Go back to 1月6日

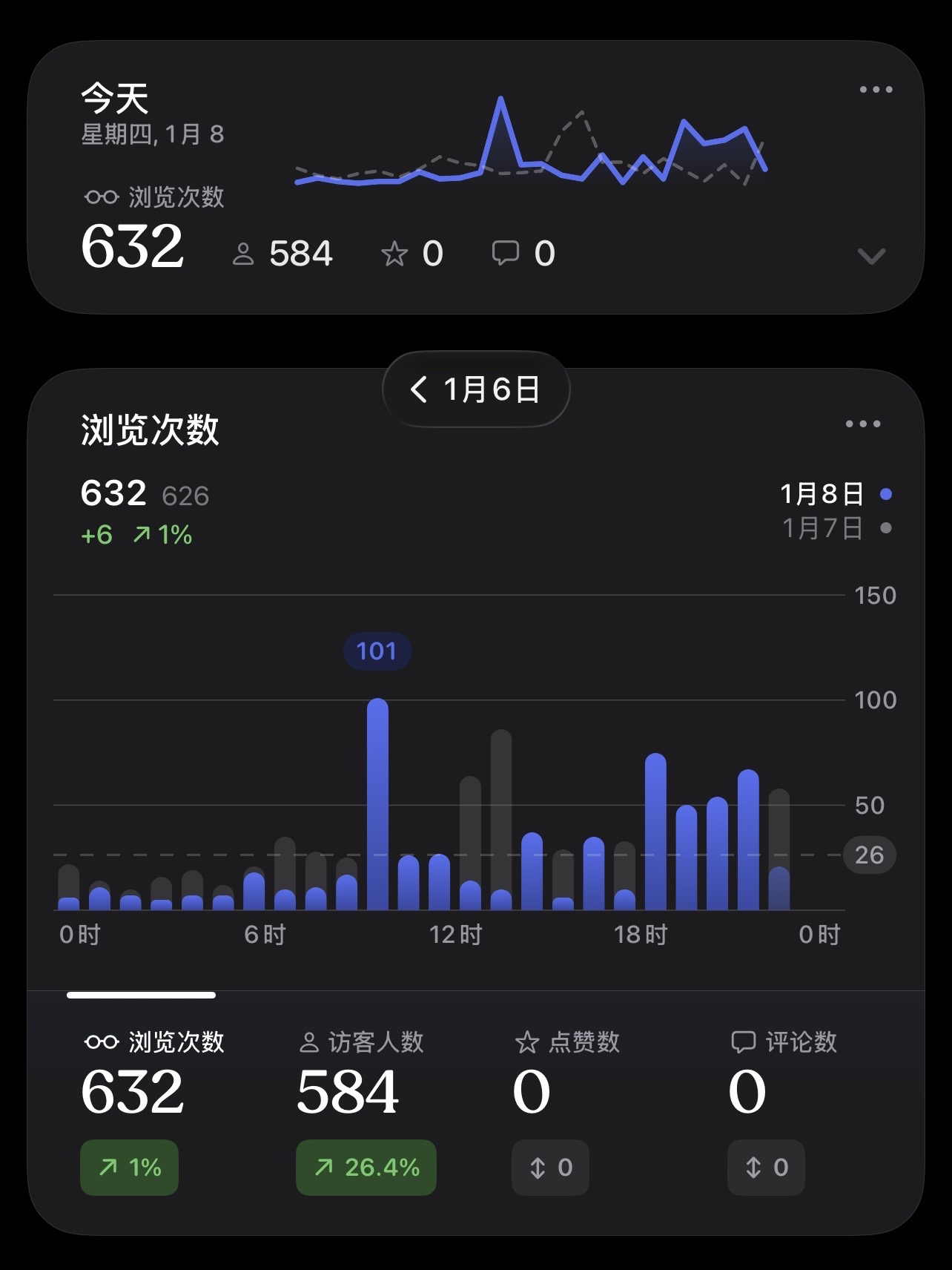(x=475, y=389)
